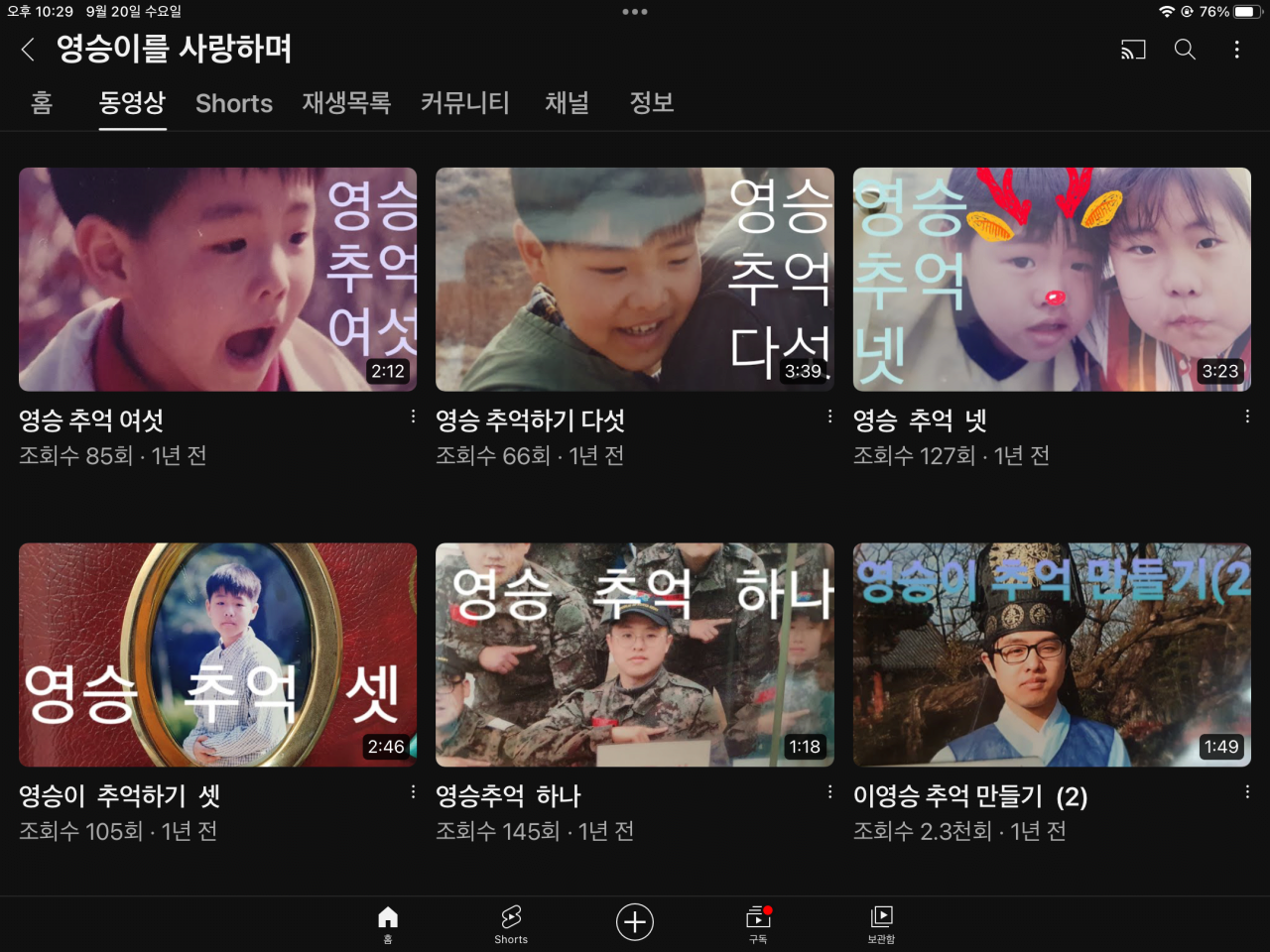The height and width of the screenshot is (952, 1270).
Task: Watch the video 영승 추억 넷
Action: (x=1052, y=280)
